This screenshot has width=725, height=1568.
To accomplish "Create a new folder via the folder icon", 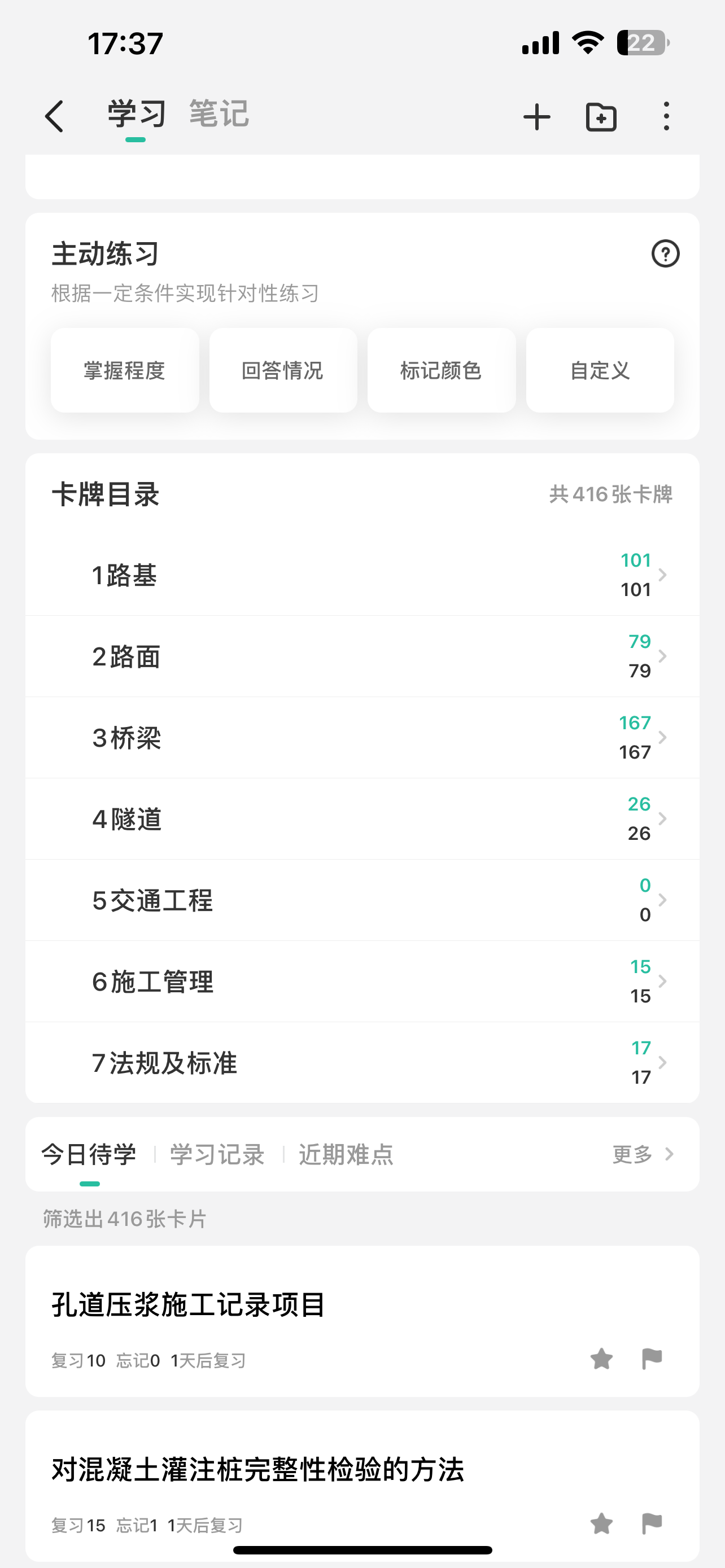I will tap(601, 117).
